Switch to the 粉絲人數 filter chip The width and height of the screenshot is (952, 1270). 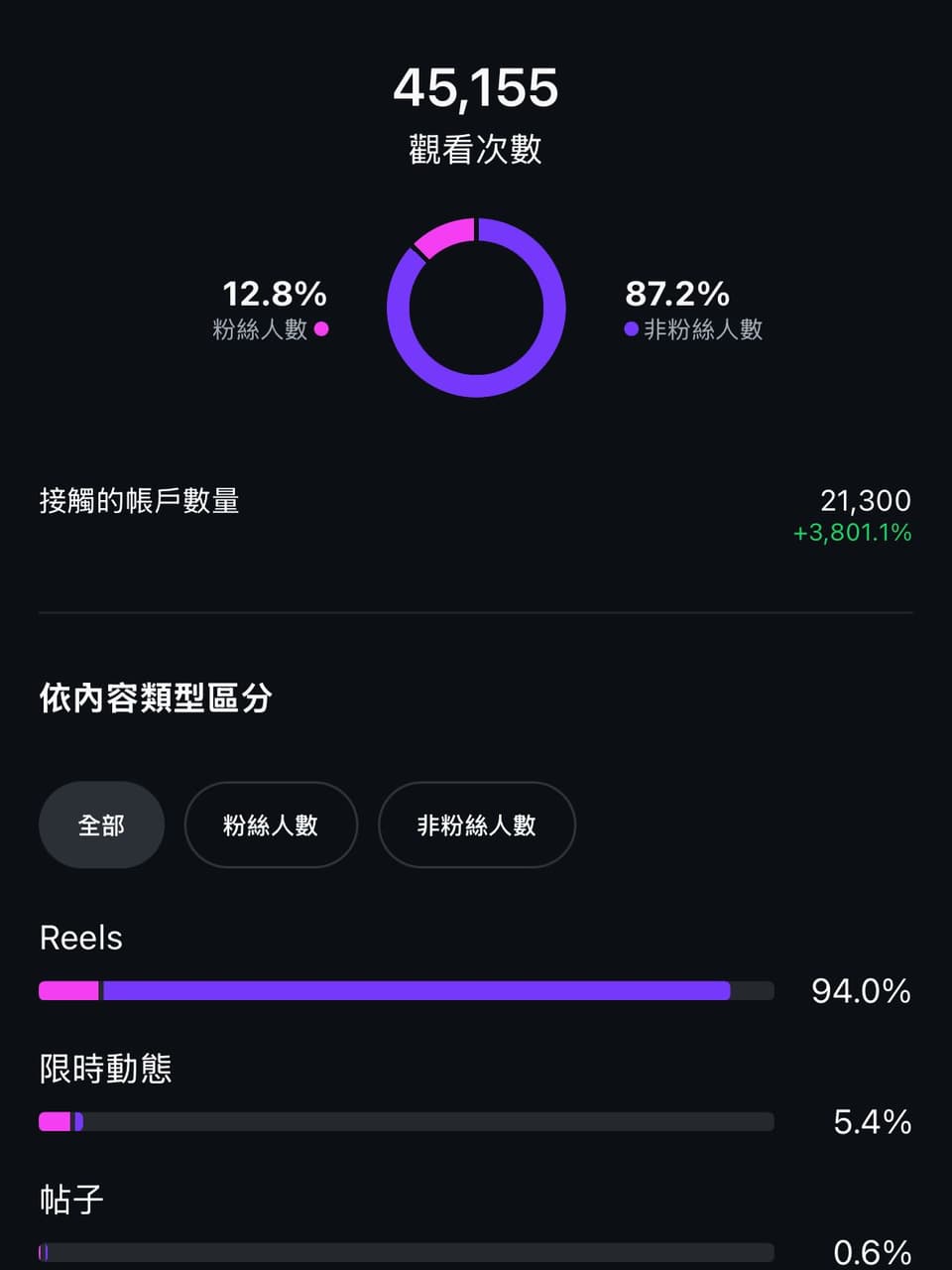[271, 825]
